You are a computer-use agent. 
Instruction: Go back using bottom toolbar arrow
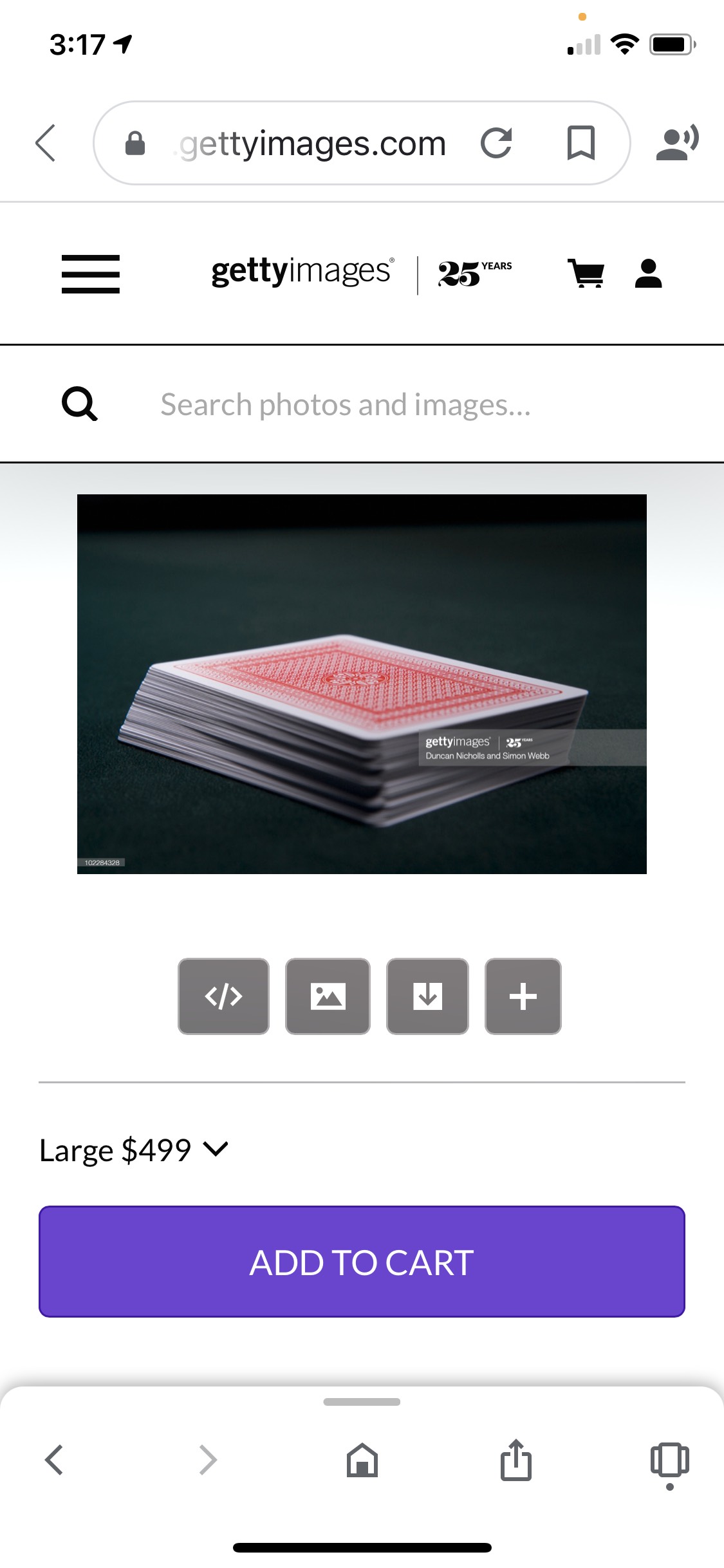click(55, 1460)
